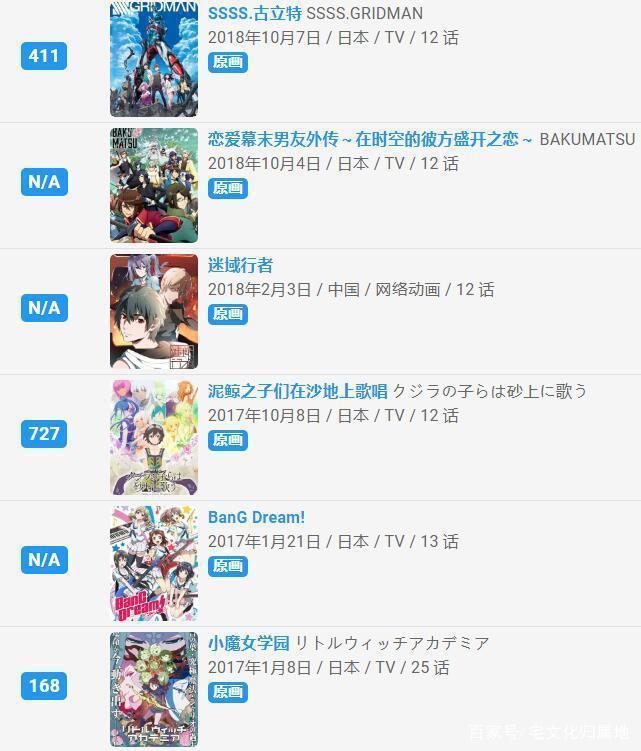641x751 pixels.
Task: Open 恋爱幕末男友外传 title link
Action: click(x=370, y=139)
